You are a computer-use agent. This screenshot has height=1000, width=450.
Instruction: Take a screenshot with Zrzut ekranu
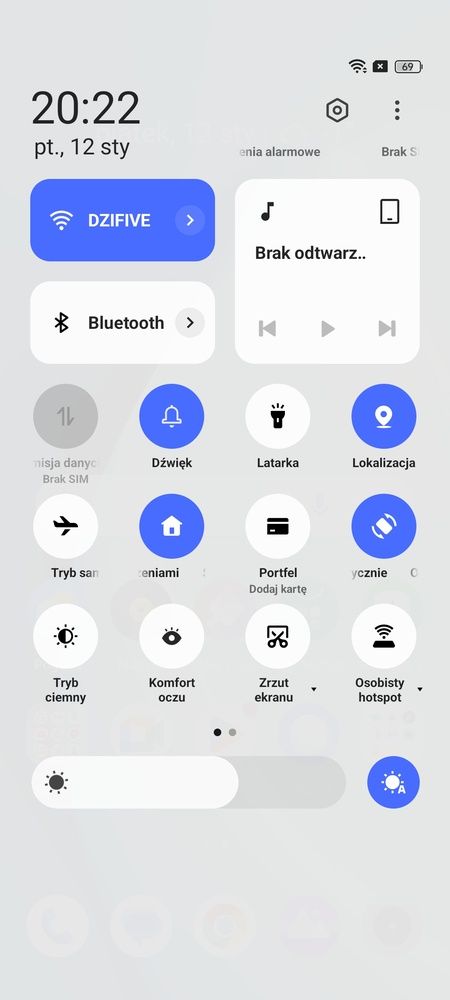coord(278,636)
